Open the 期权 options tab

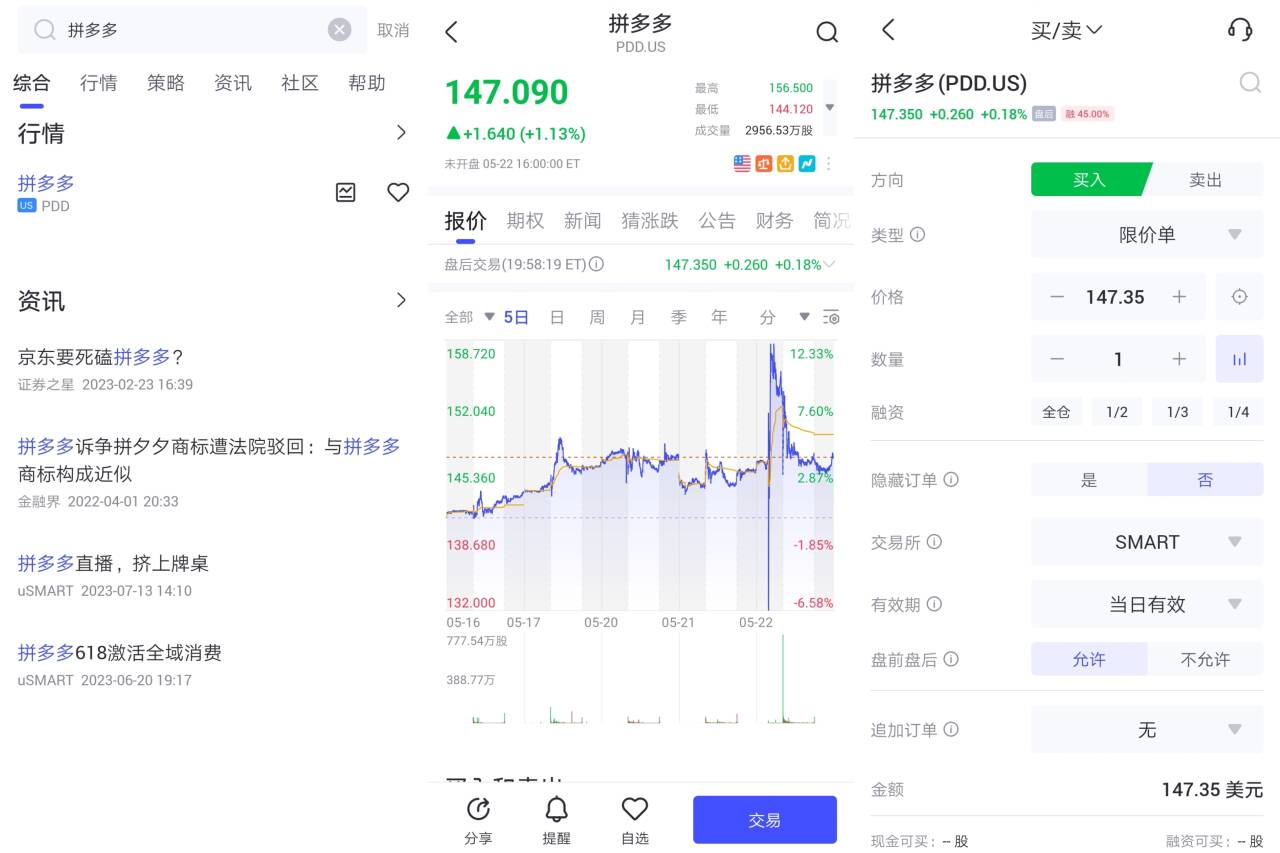tap(525, 220)
